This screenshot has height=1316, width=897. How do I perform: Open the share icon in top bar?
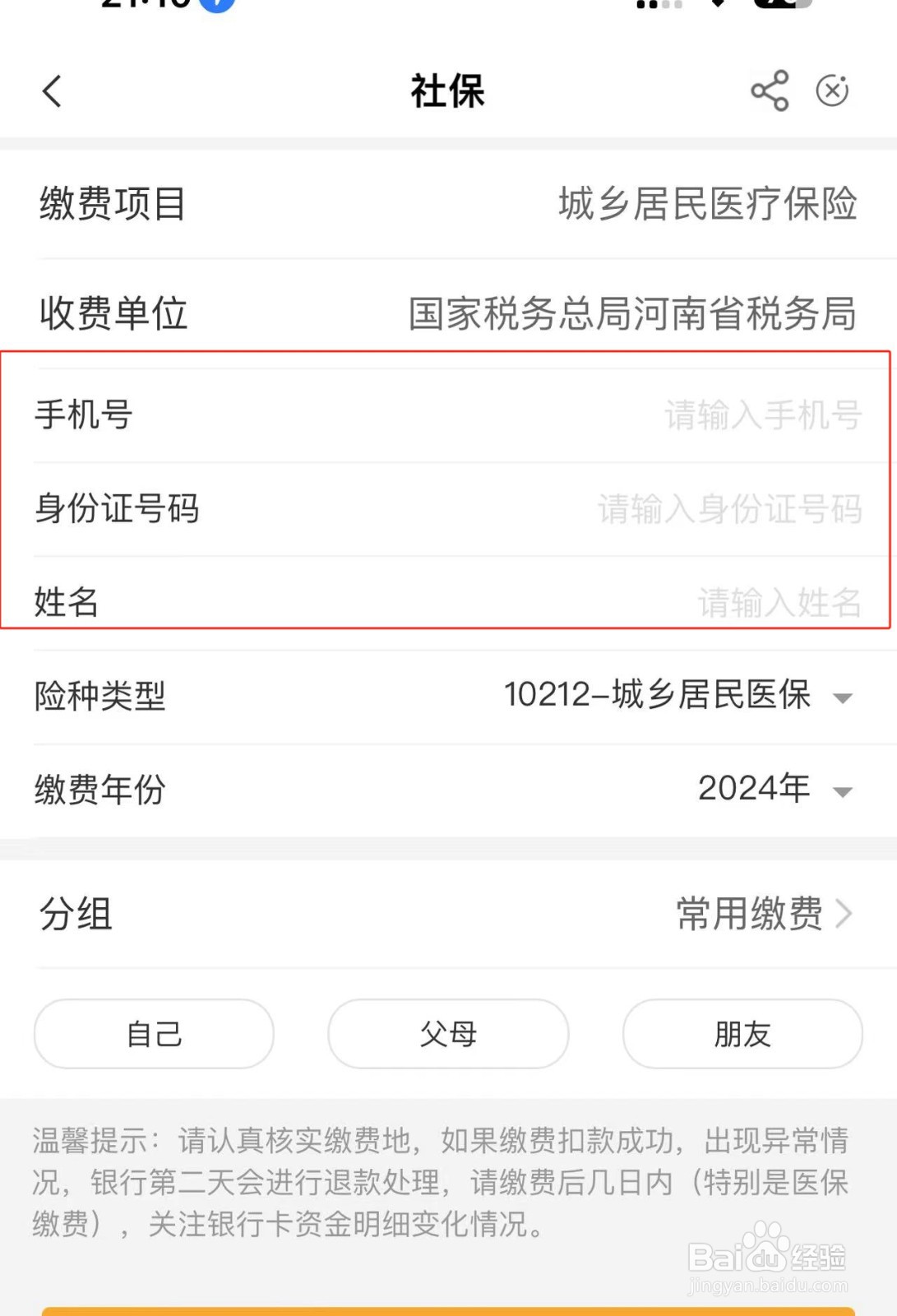pyautogui.click(x=769, y=90)
